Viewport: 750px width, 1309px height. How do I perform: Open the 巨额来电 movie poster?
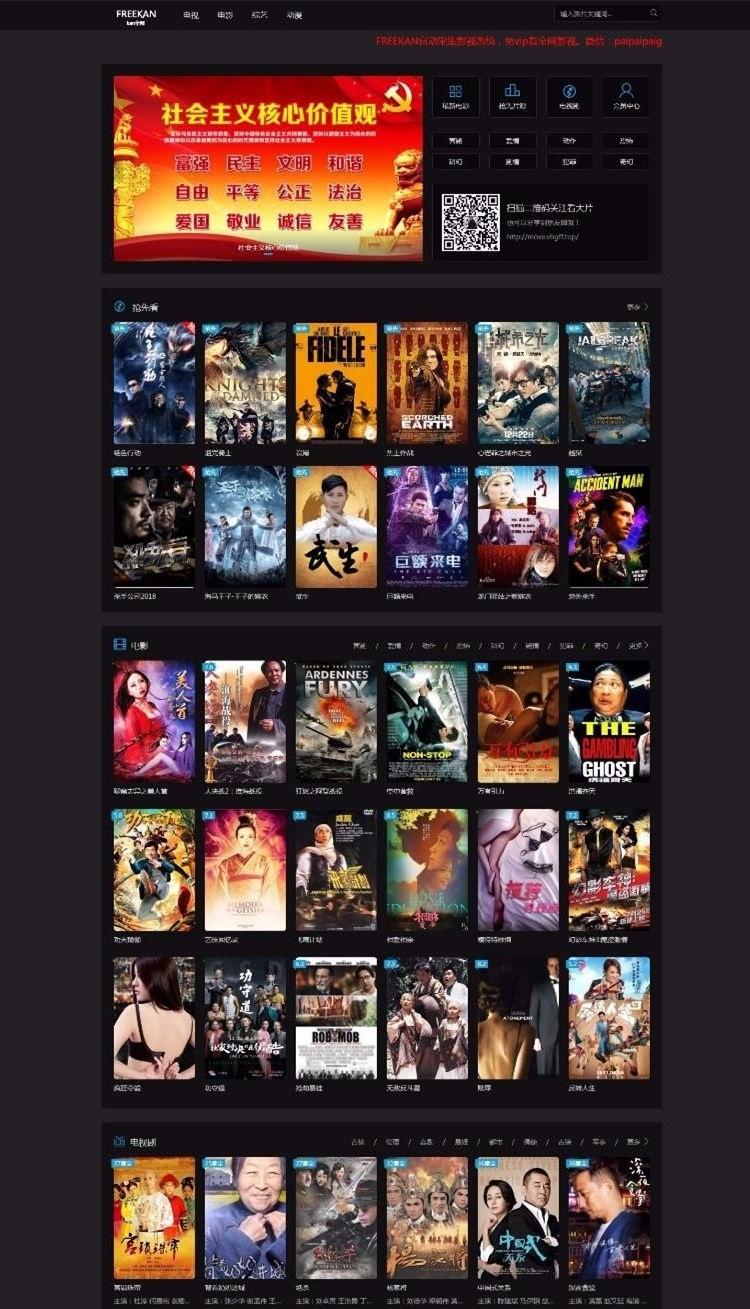pos(427,527)
